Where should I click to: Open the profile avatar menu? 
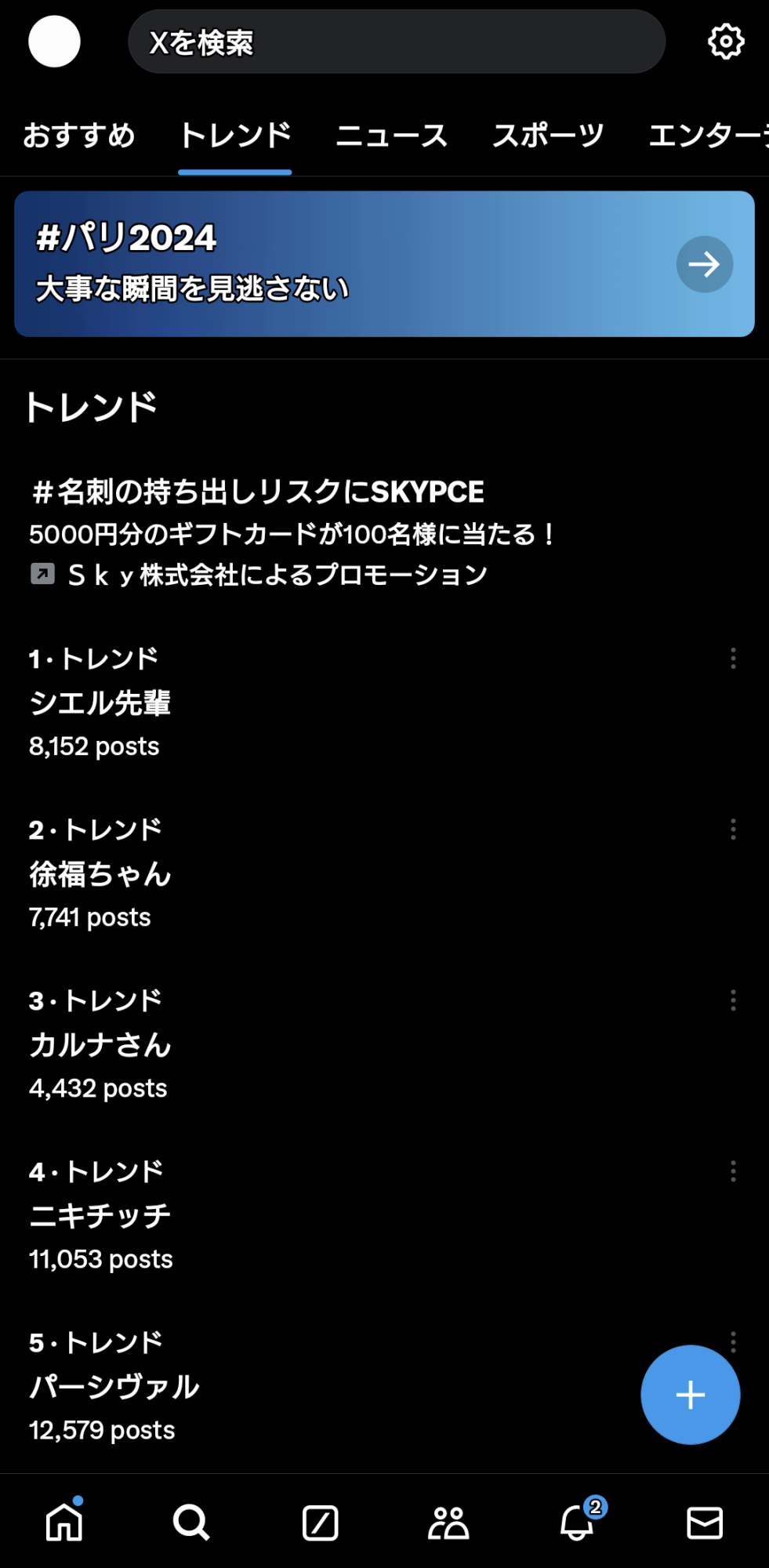54,42
